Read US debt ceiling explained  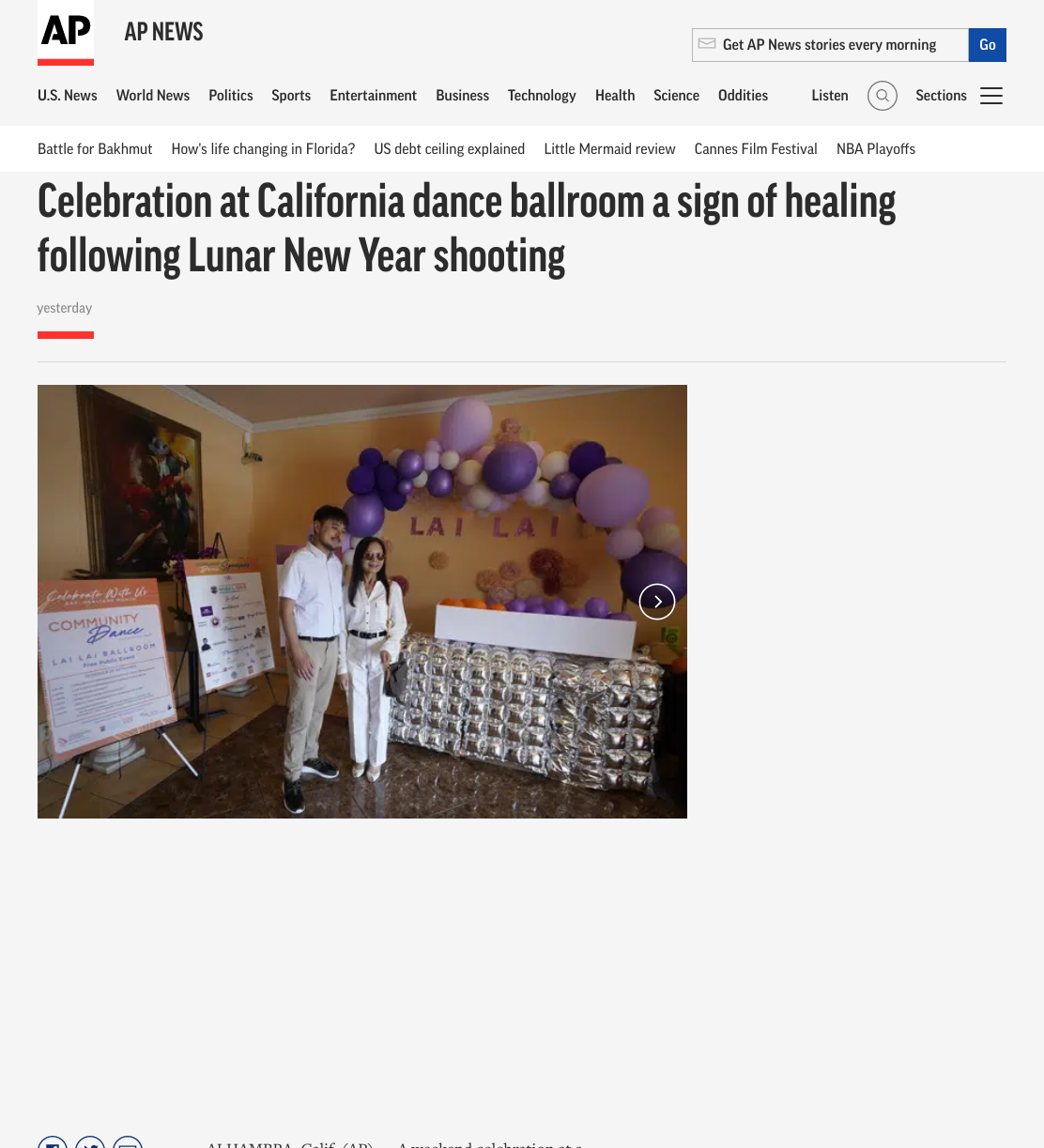point(449,149)
